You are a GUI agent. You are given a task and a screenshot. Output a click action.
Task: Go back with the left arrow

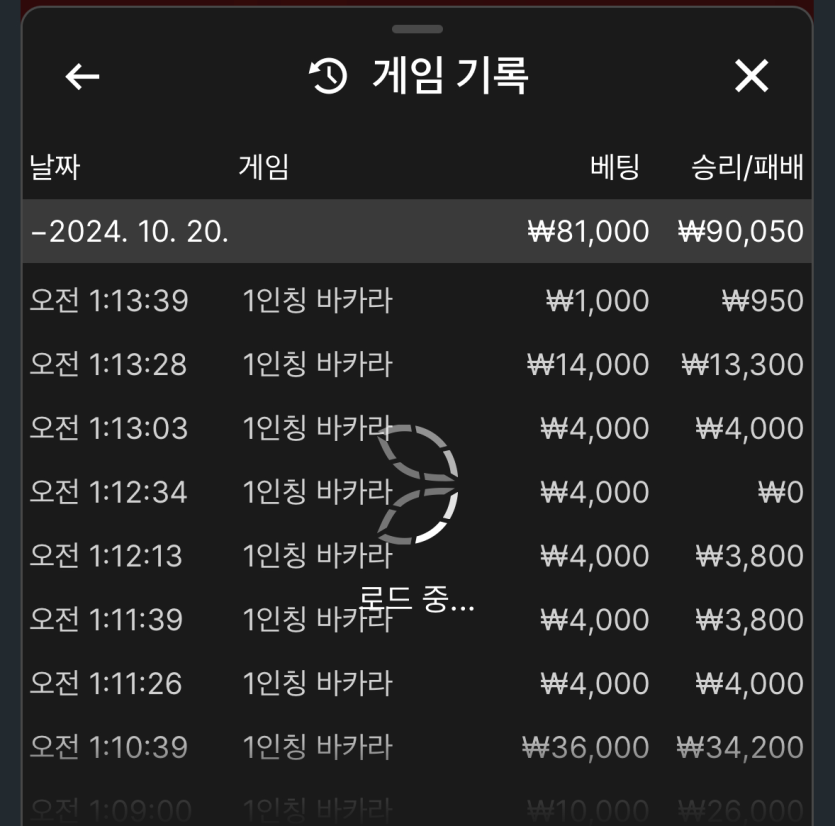[82, 77]
